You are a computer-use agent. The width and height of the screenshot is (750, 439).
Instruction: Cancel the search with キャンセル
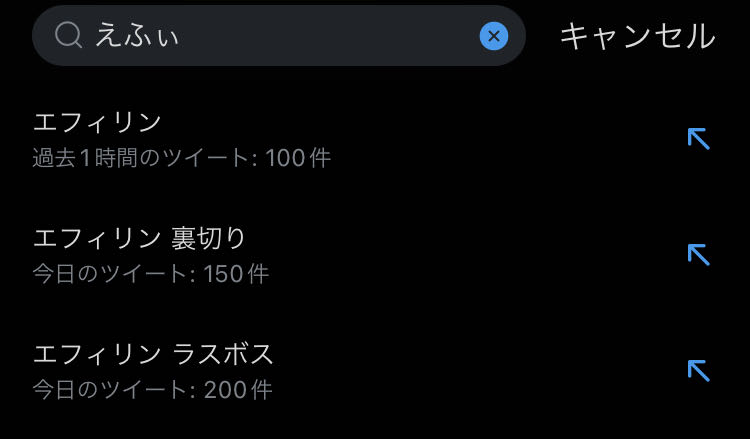[638, 36]
